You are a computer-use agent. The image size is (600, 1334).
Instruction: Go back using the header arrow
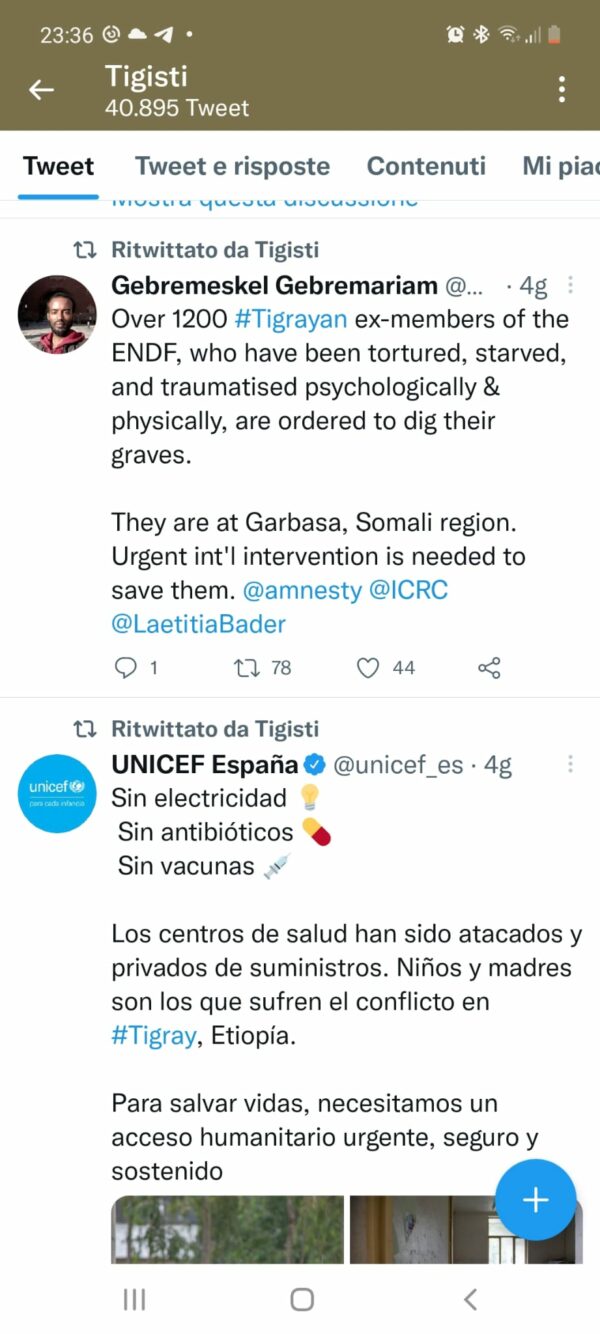tap(41, 90)
